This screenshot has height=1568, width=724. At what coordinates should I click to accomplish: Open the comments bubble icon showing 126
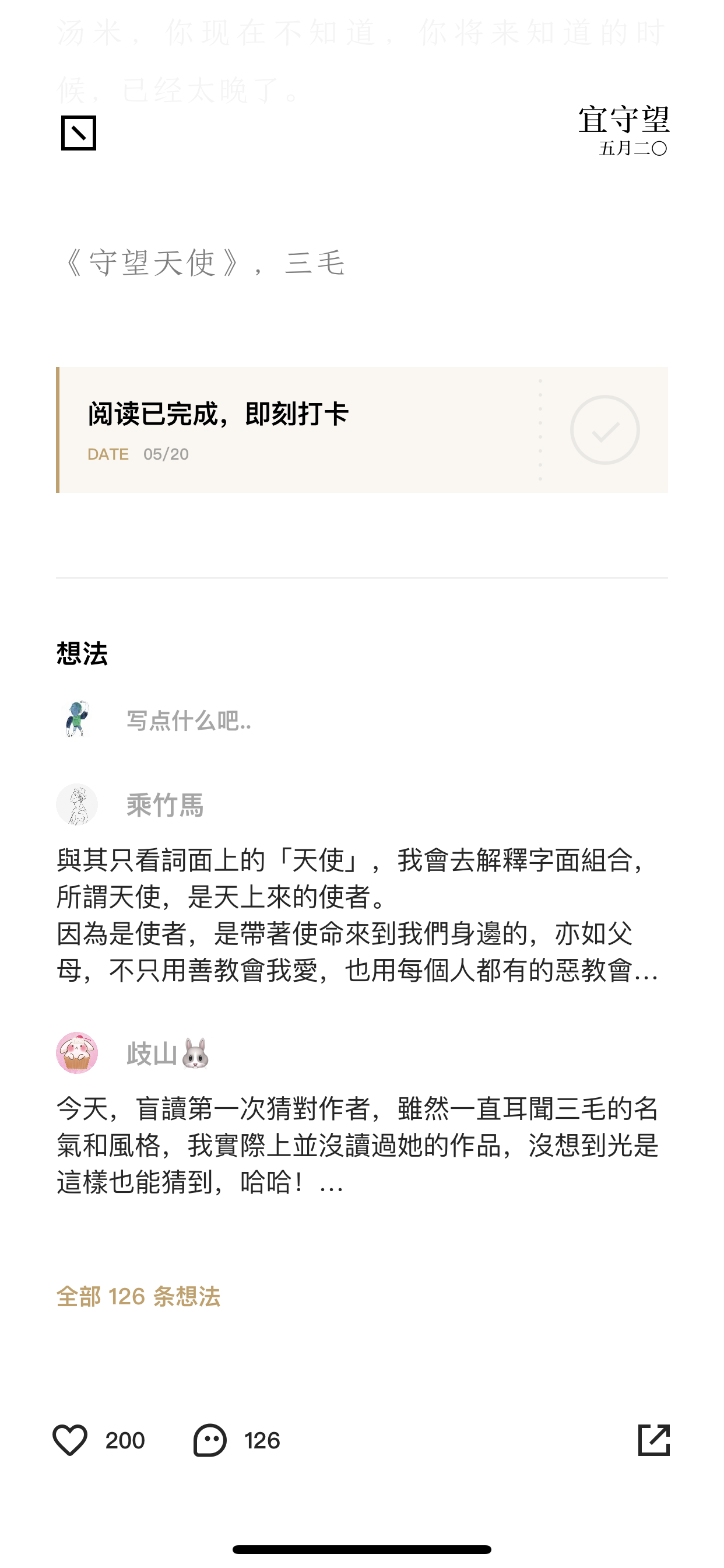click(210, 1440)
